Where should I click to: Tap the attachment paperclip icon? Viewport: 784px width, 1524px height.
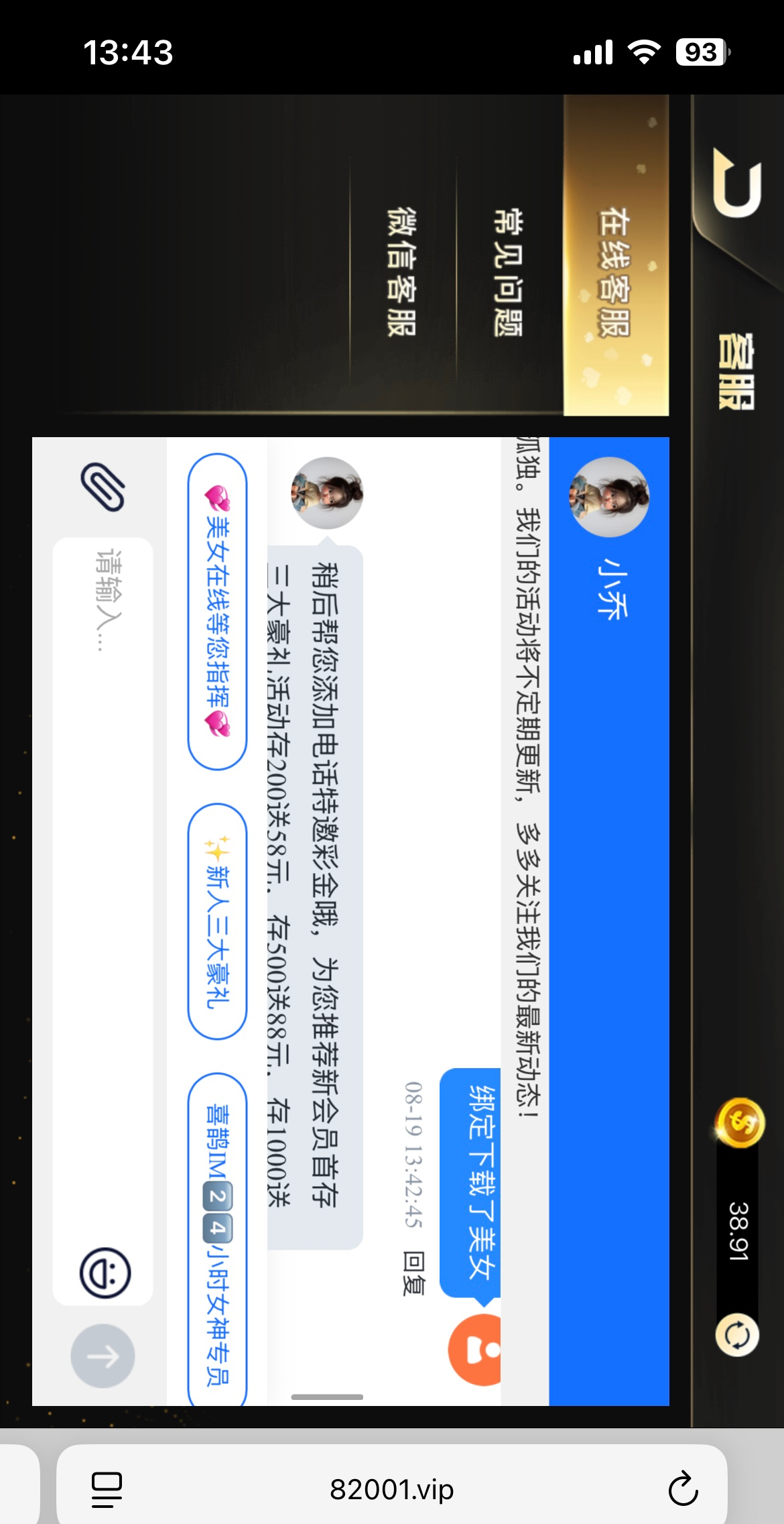103,487
